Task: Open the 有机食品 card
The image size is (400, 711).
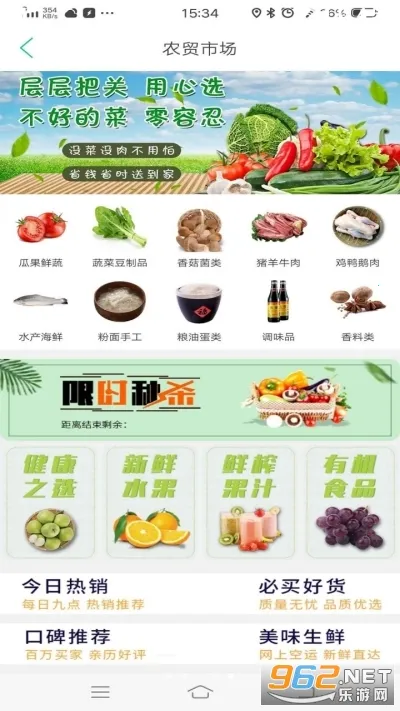Action: tap(351, 502)
